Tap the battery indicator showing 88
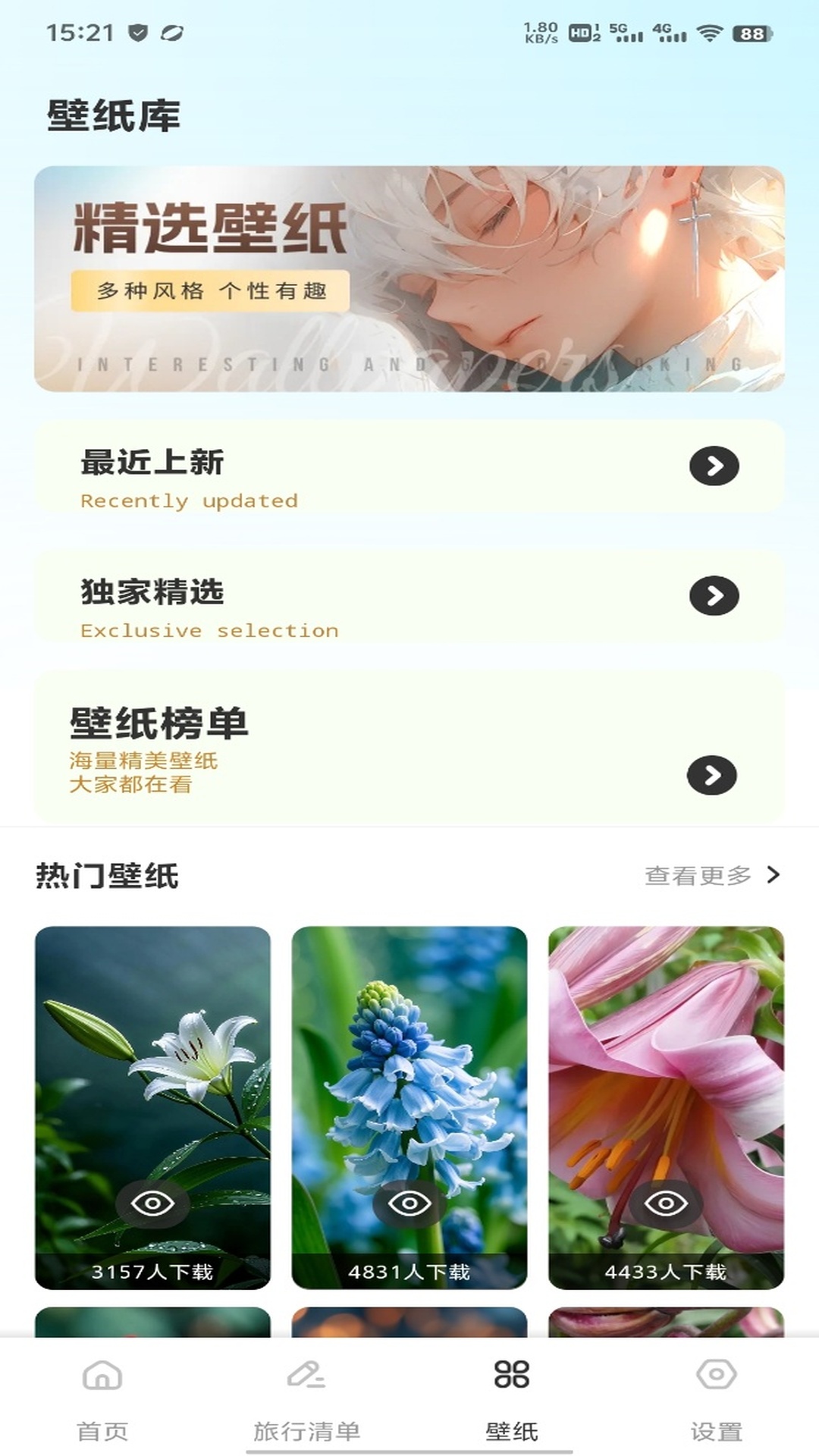819x1456 pixels. [753, 32]
